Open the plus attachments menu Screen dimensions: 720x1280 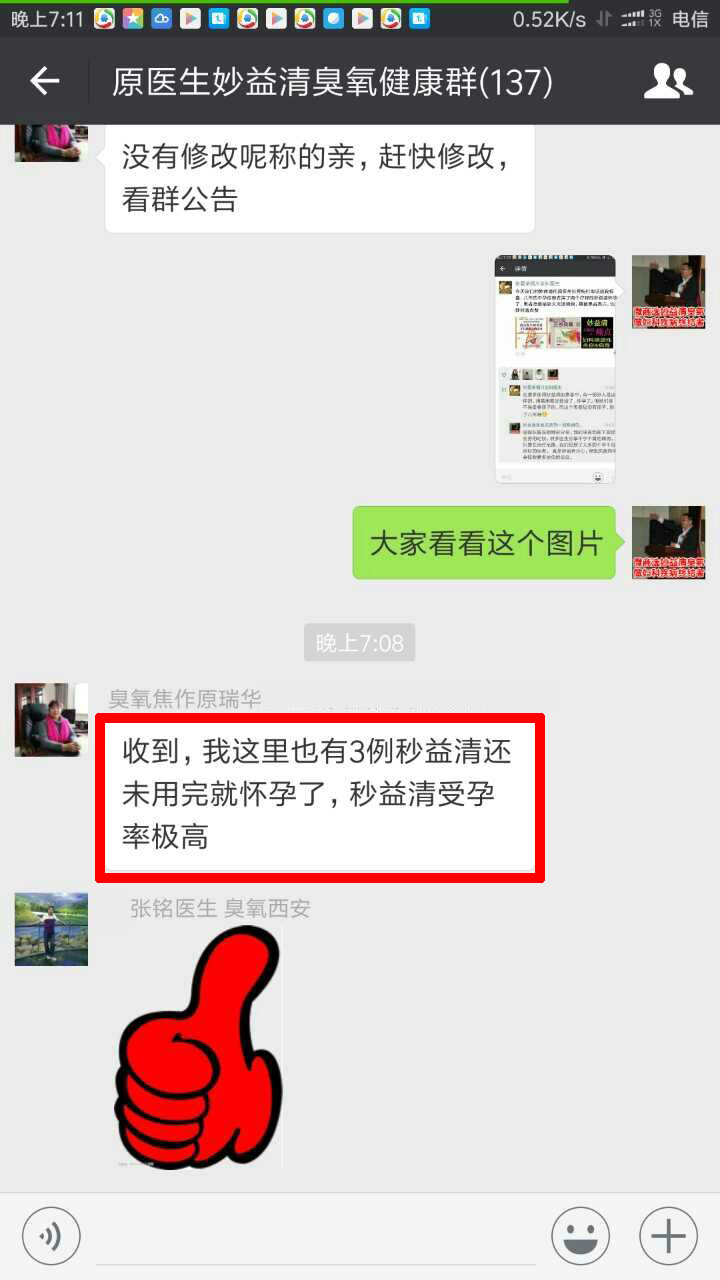point(668,1237)
